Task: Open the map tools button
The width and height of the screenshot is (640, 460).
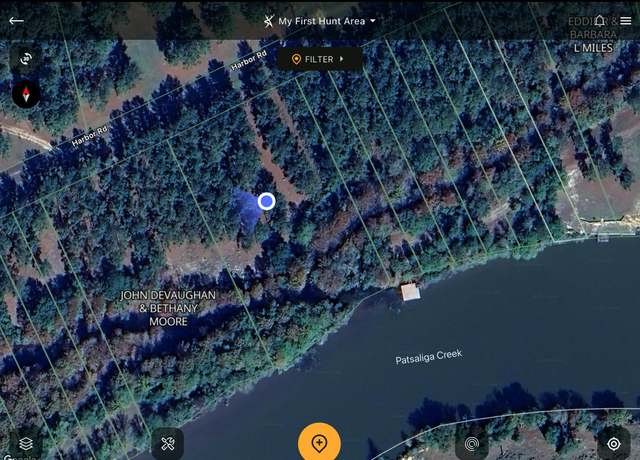Action: coord(169,443)
